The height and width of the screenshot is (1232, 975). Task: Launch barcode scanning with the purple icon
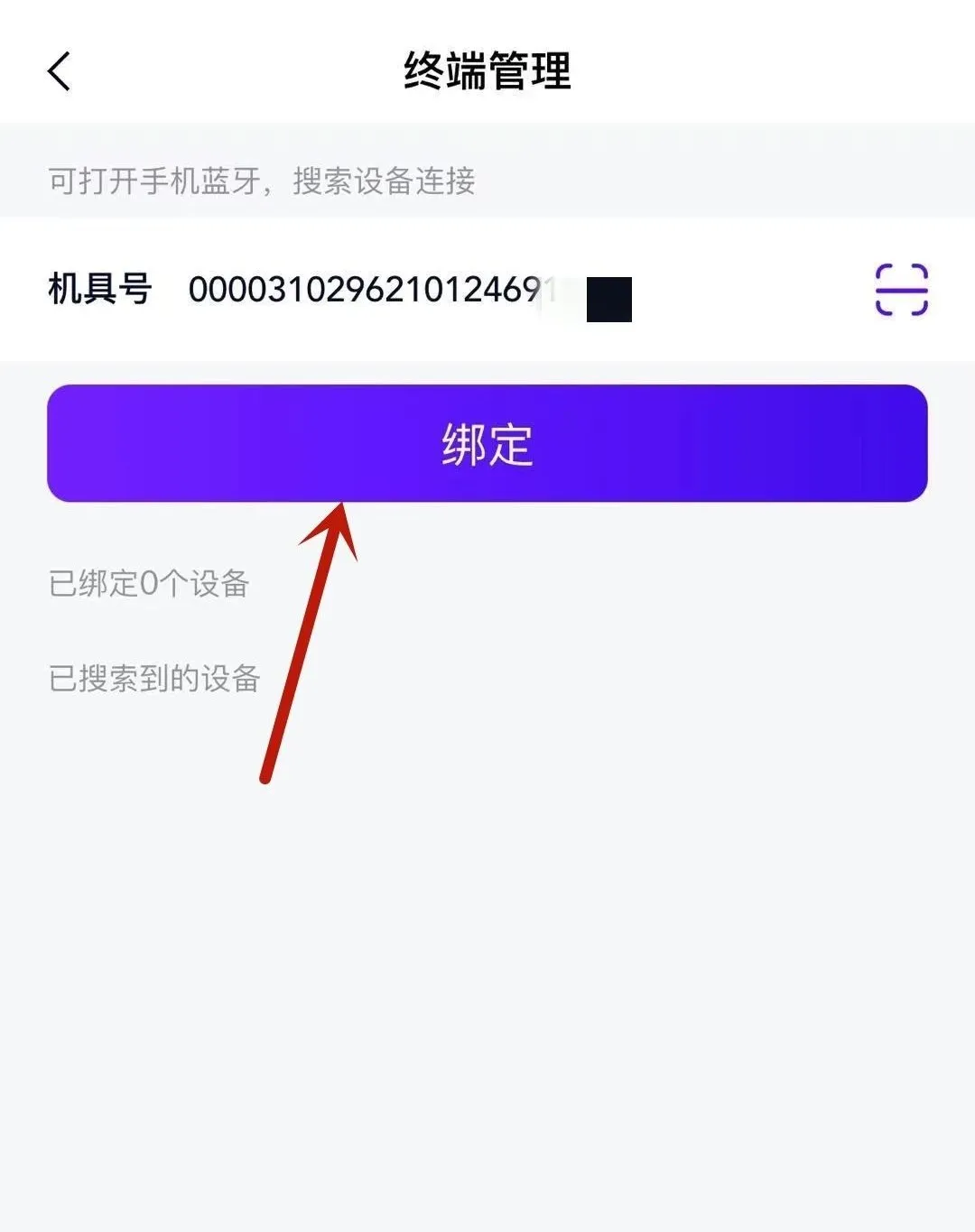tap(901, 291)
